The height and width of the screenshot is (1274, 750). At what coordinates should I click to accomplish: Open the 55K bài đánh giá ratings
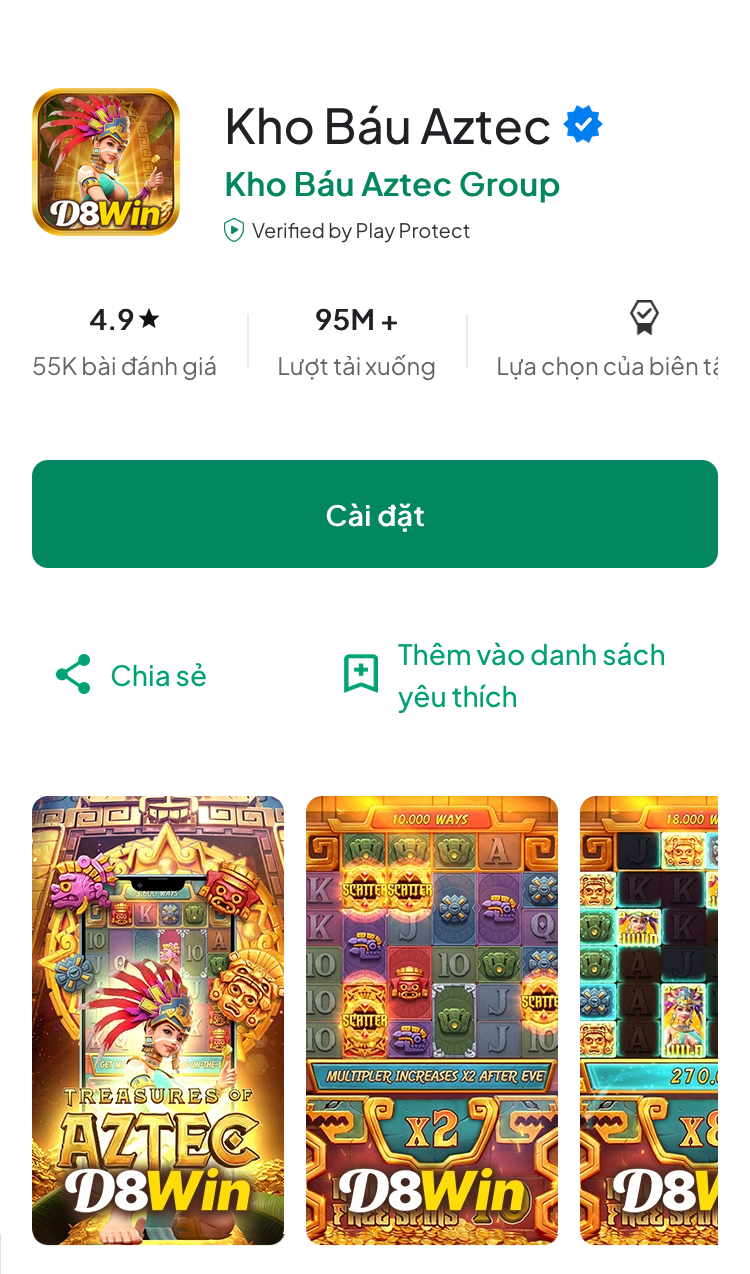coord(124,342)
